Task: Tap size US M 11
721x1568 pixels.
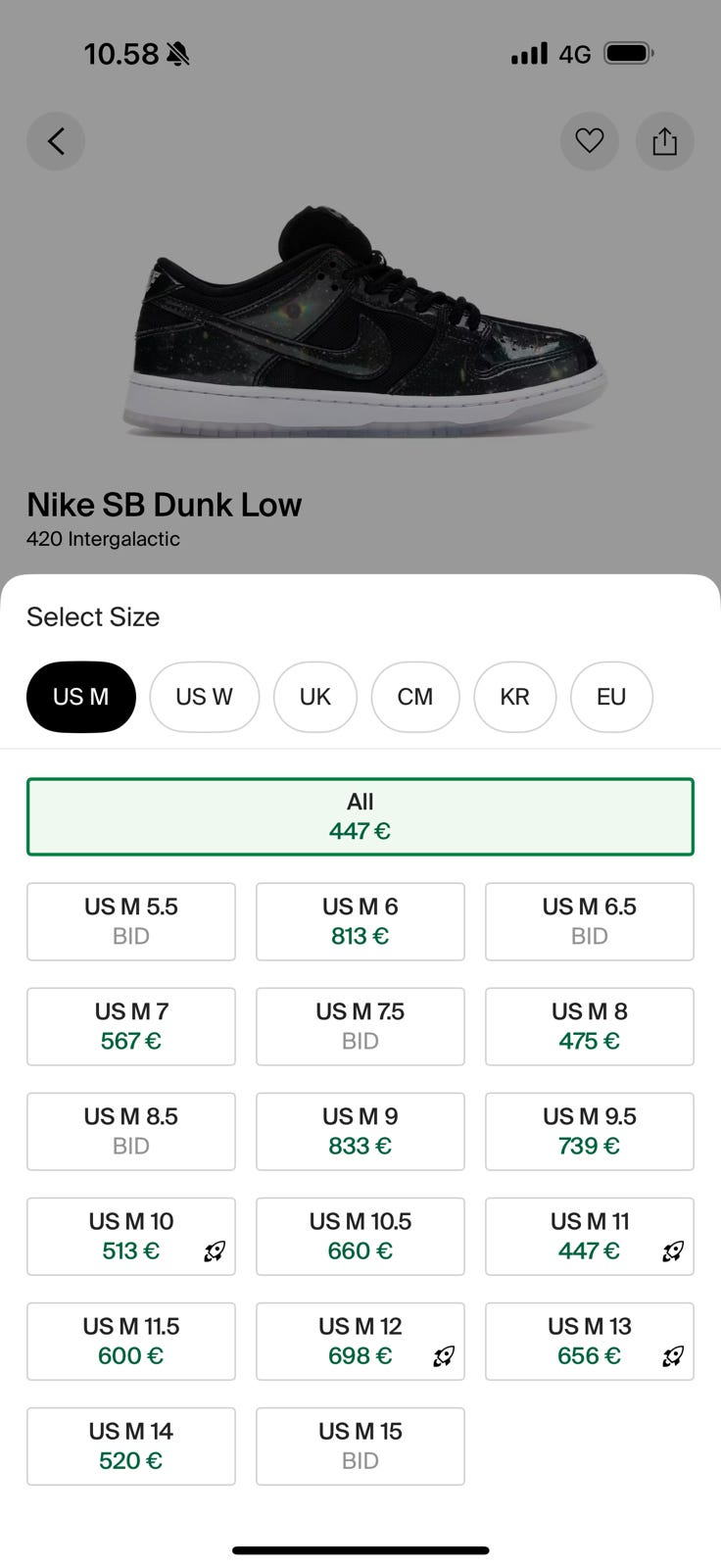Action: coord(589,1236)
